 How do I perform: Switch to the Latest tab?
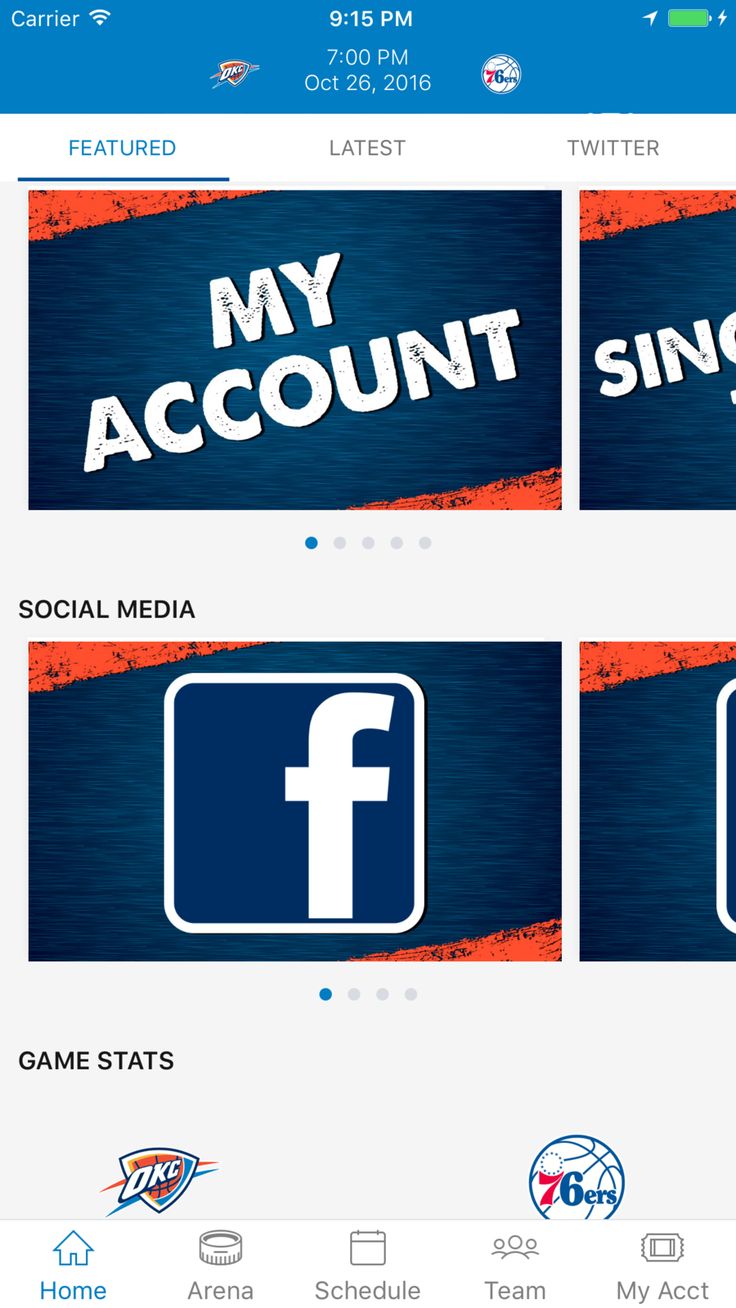[367, 148]
